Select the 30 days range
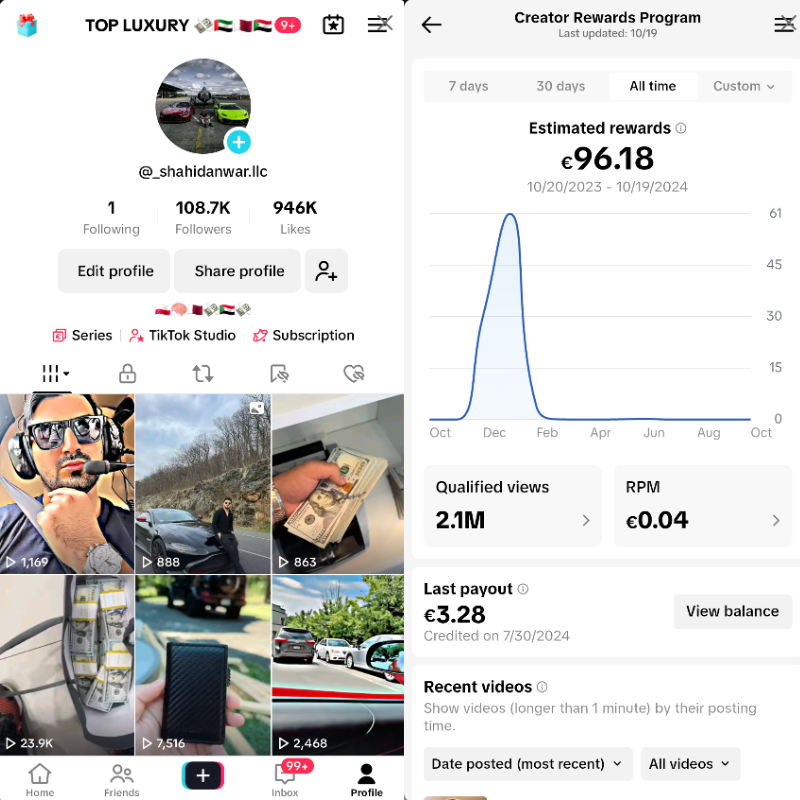This screenshot has width=800, height=800. [x=560, y=86]
